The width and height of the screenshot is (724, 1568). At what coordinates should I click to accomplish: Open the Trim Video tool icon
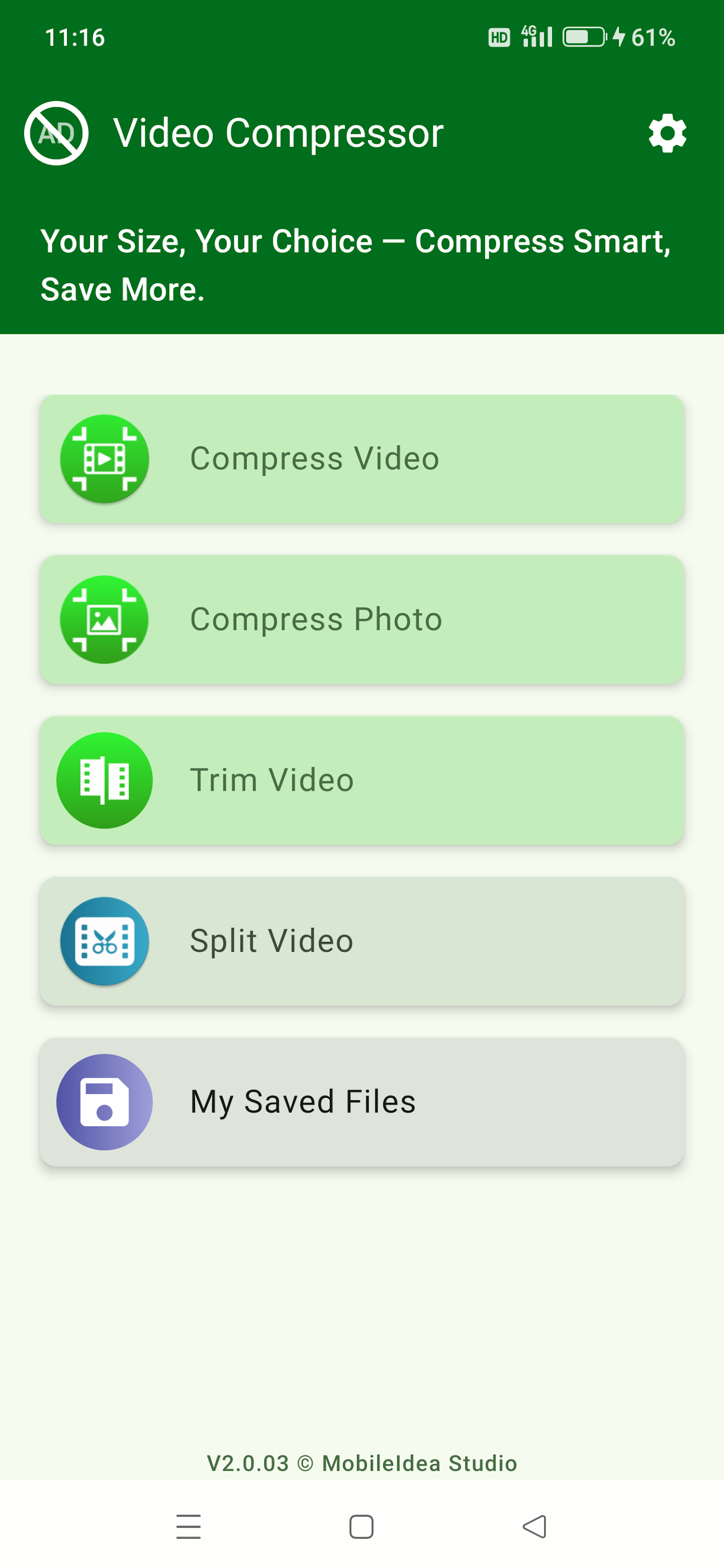pyautogui.click(x=104, y=780)
